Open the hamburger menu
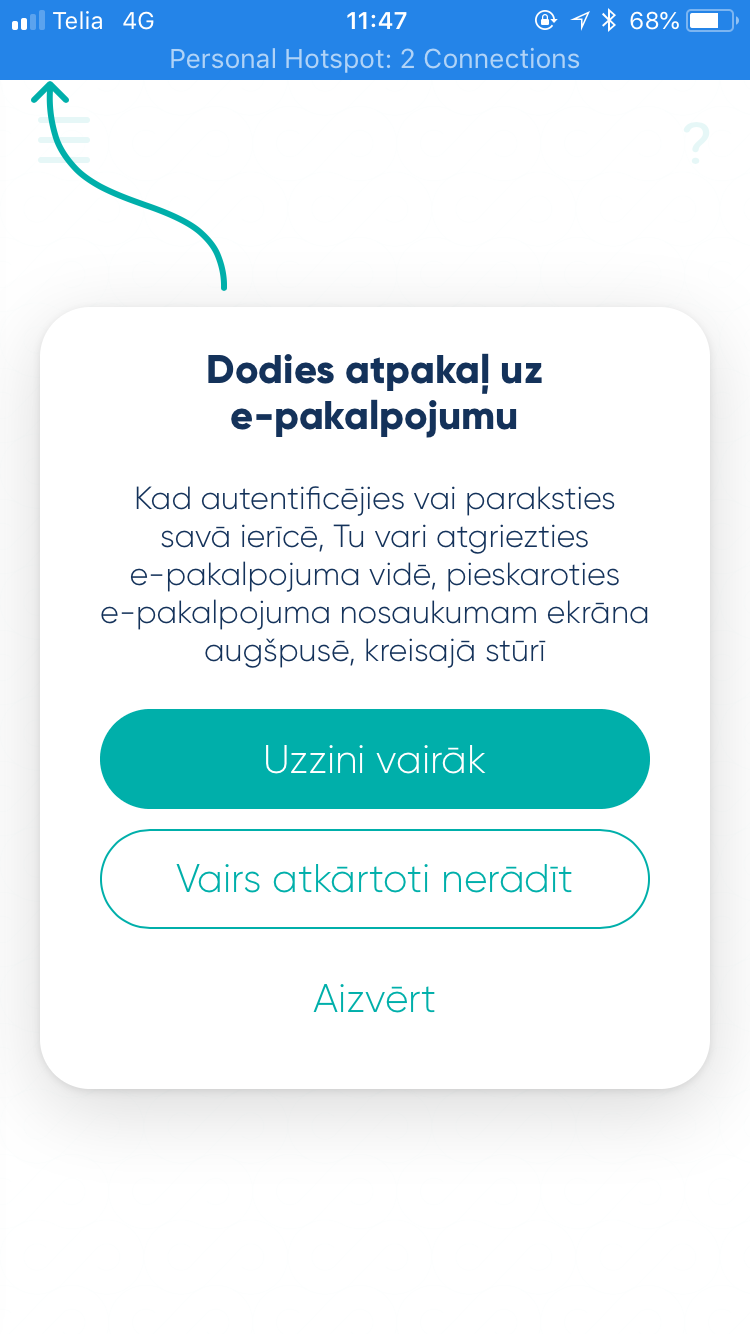Viewport: 750px width, 1334px height. pos(64,140)
